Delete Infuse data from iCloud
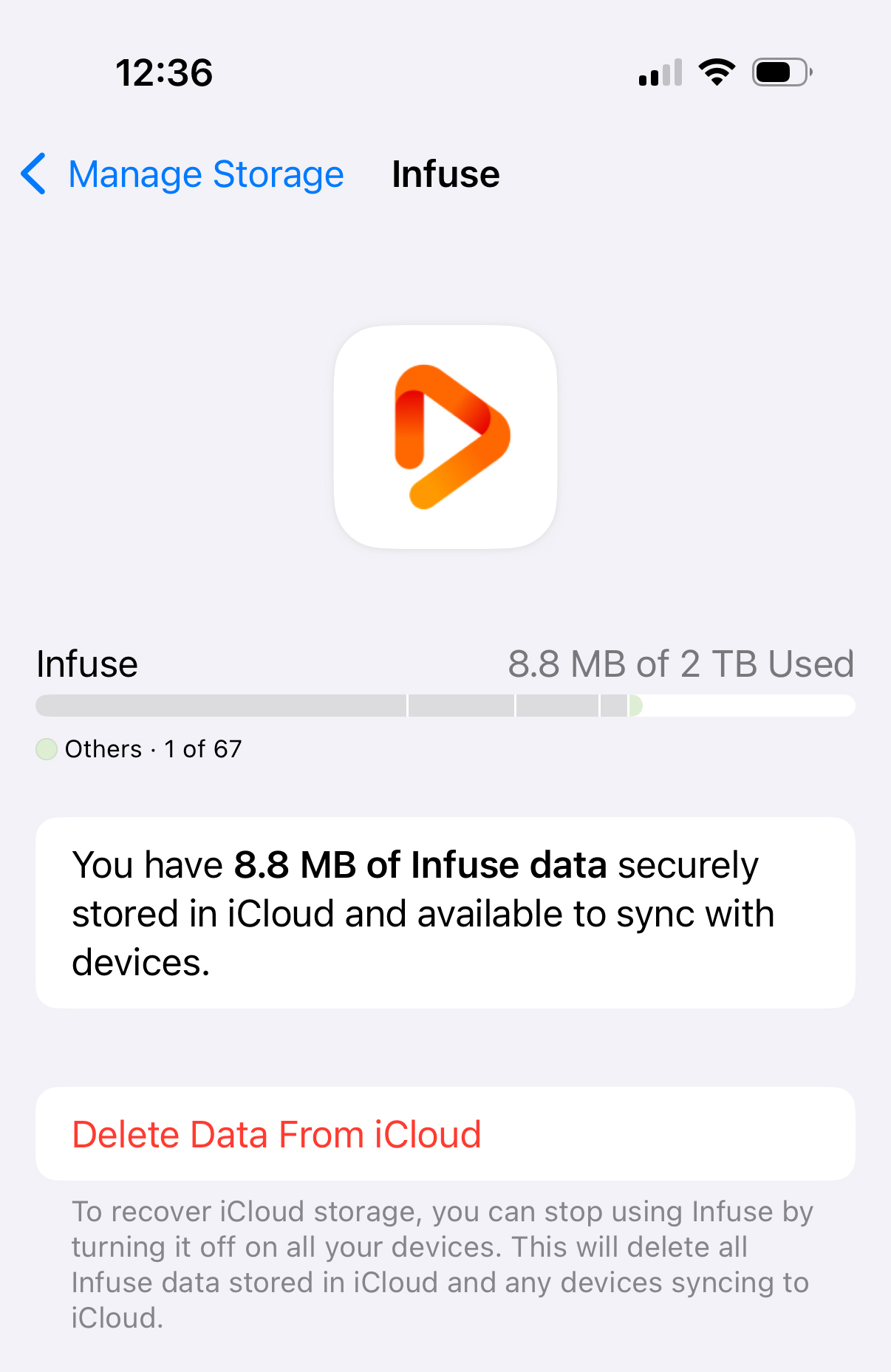 [x=277, y=1134]
